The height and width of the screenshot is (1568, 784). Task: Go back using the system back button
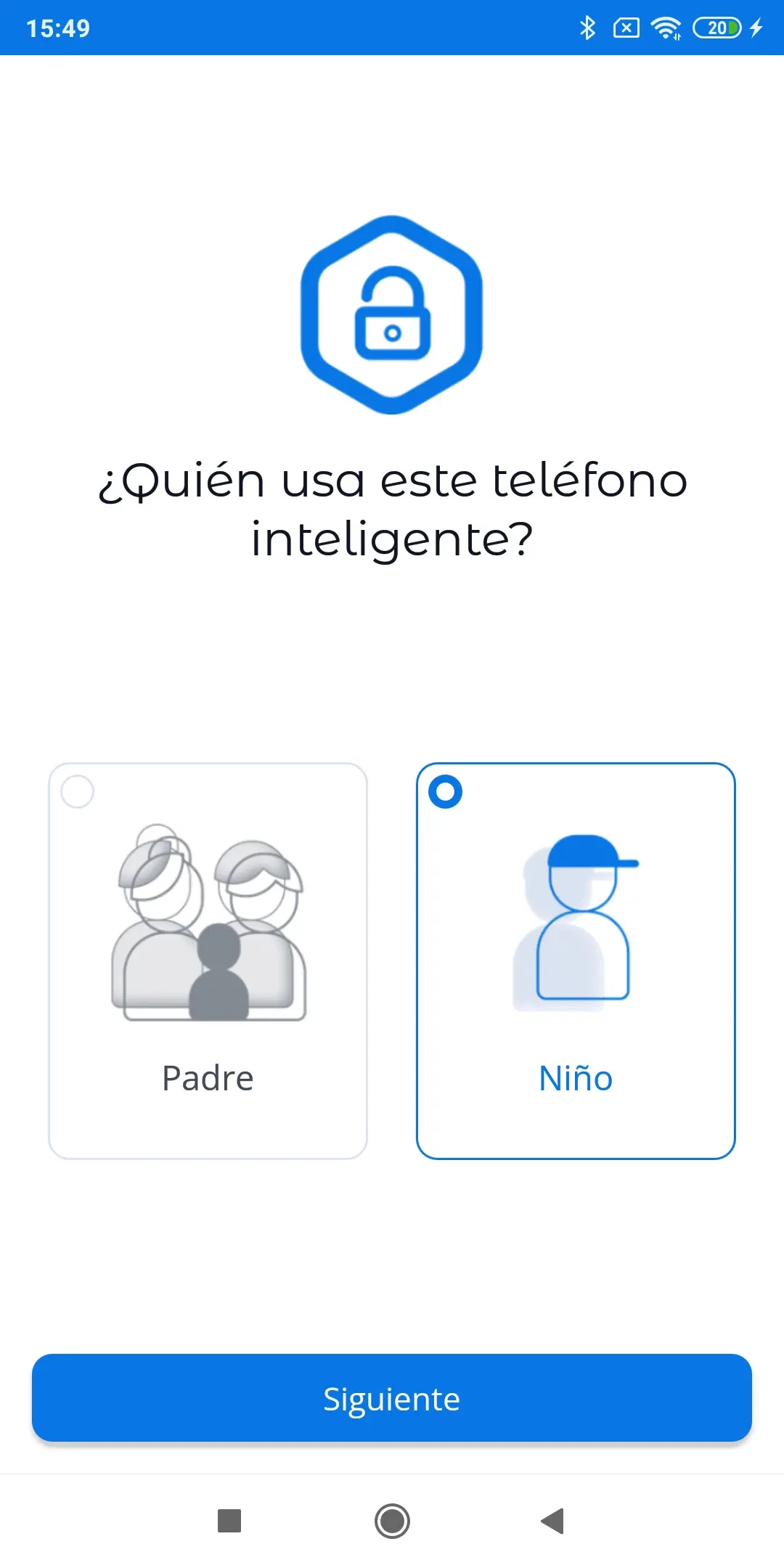(553, 1521)
